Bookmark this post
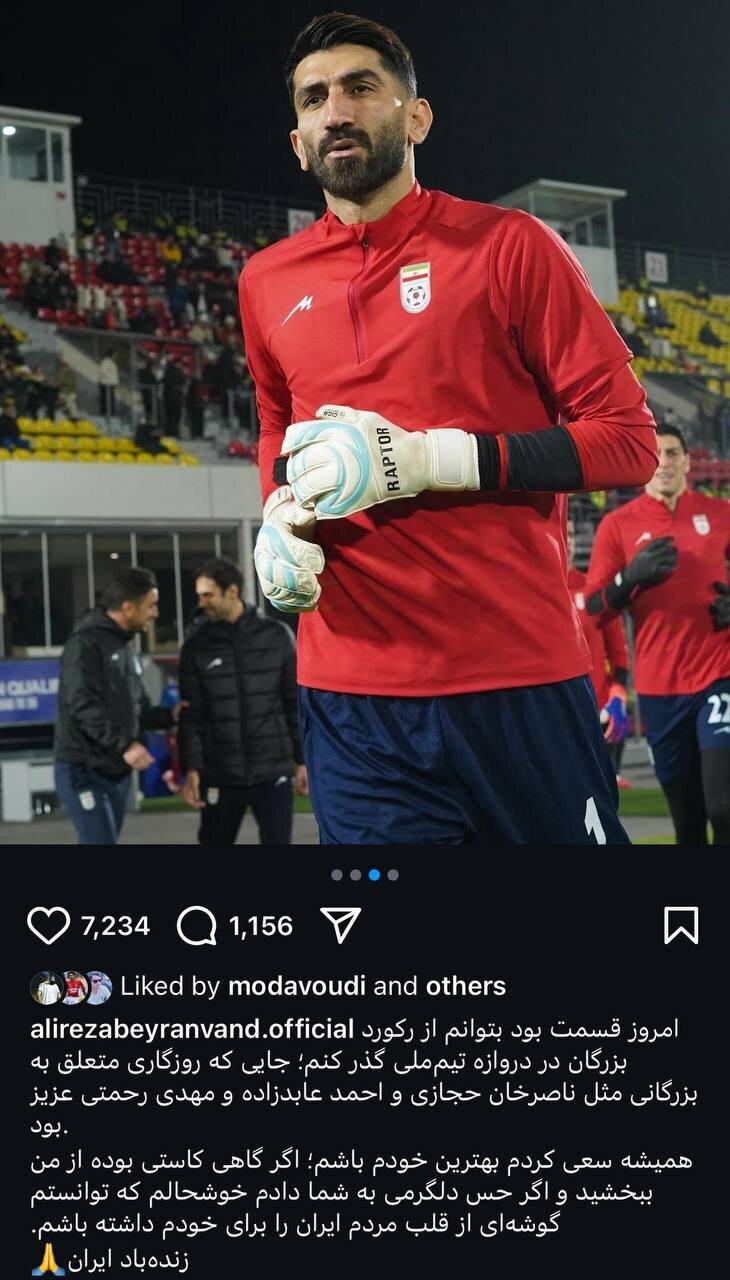 pos(681,926)
